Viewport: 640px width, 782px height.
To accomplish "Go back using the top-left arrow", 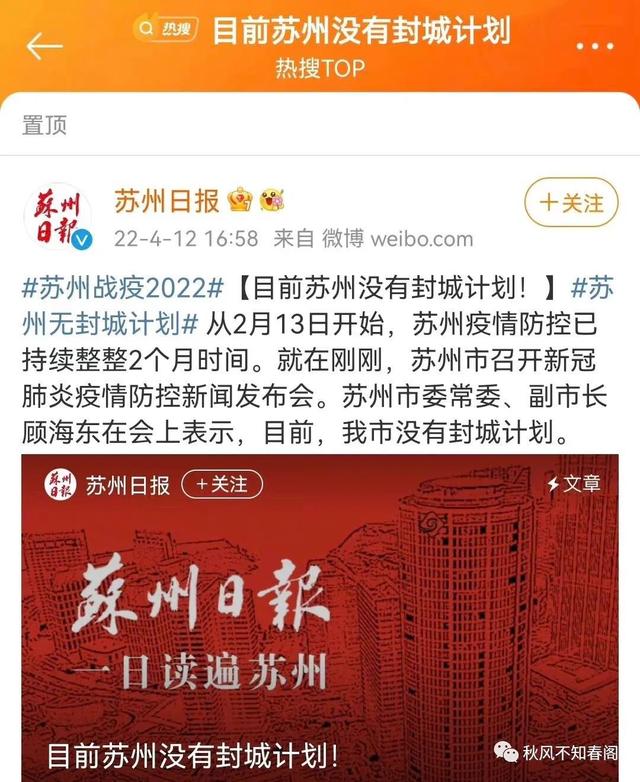I will 45,45.
